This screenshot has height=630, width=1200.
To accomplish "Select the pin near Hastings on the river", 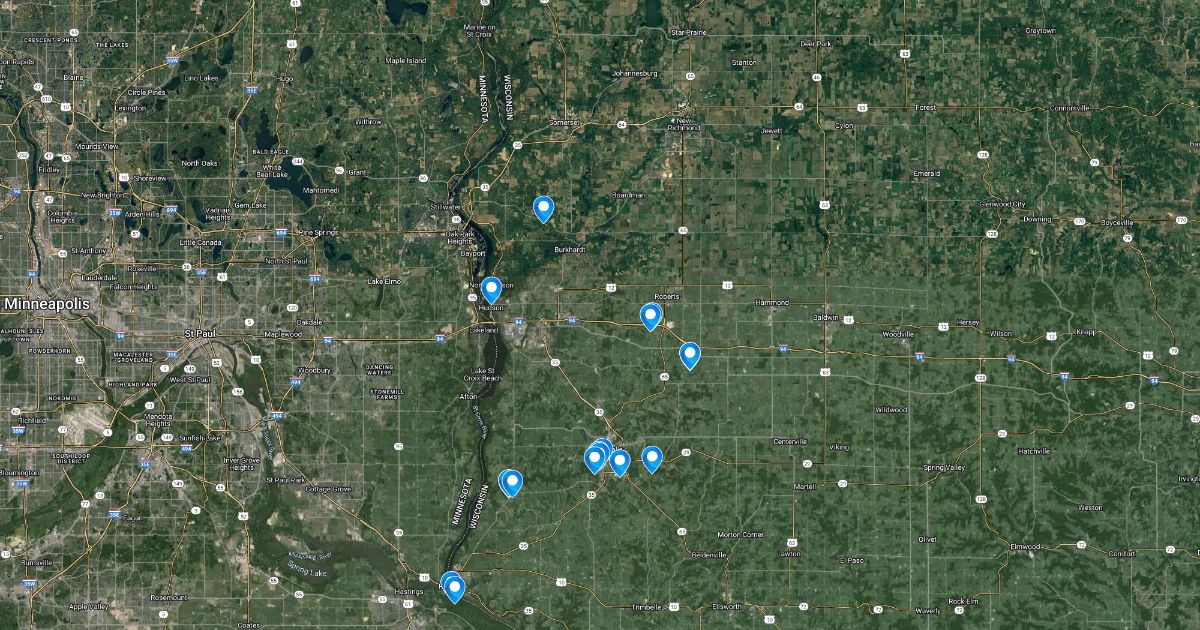I will tap(454, 588).
